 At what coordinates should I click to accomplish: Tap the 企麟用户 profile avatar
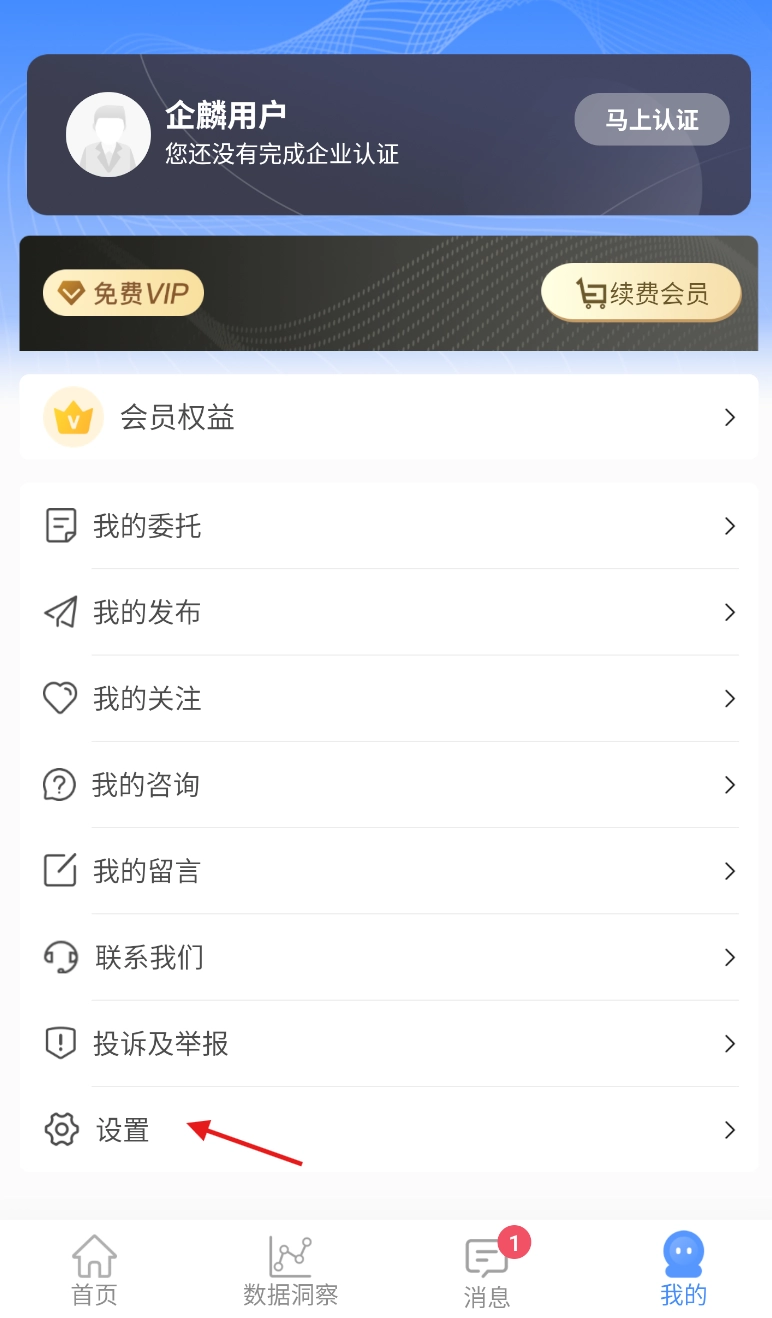point(108,135)
